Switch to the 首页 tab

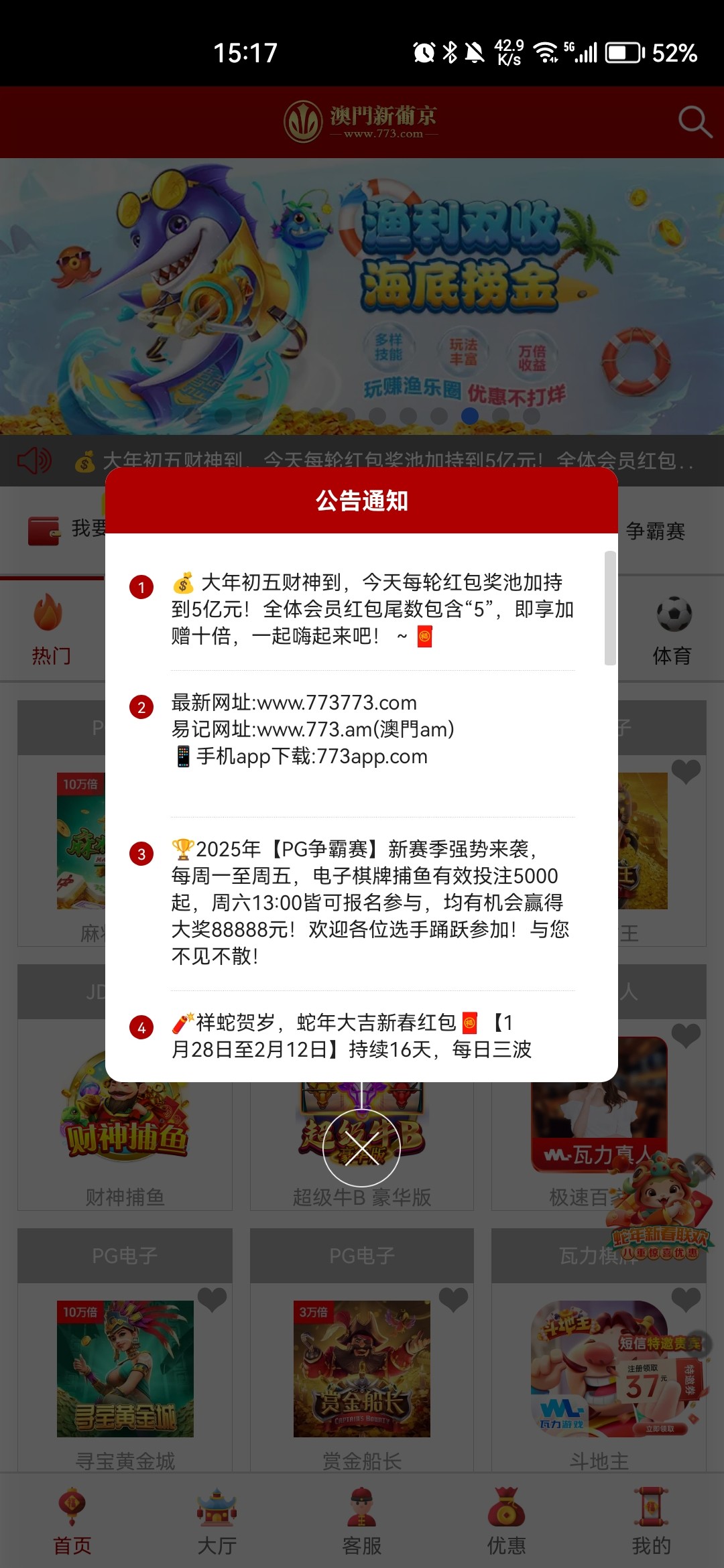72,1521
